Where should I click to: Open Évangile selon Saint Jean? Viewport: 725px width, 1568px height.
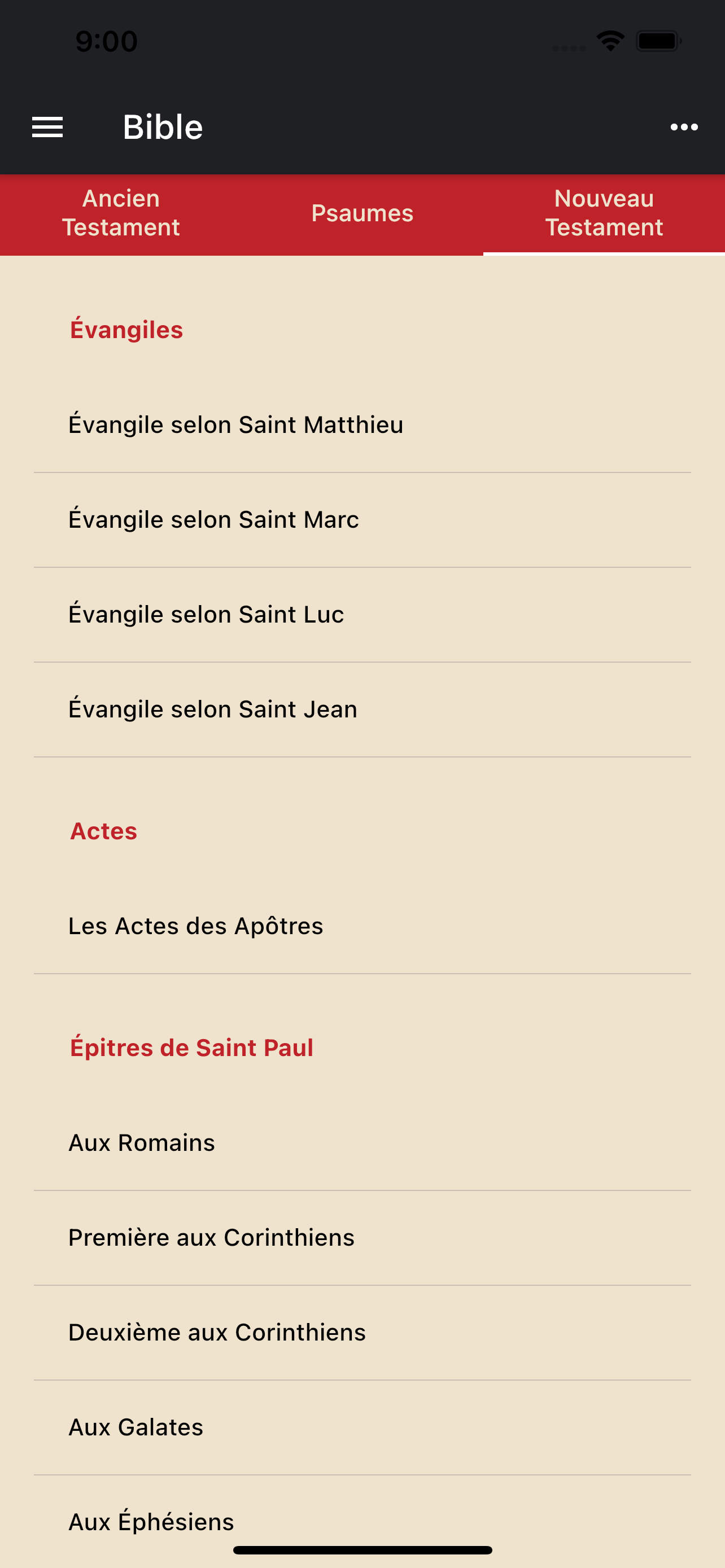coord(362,709)
